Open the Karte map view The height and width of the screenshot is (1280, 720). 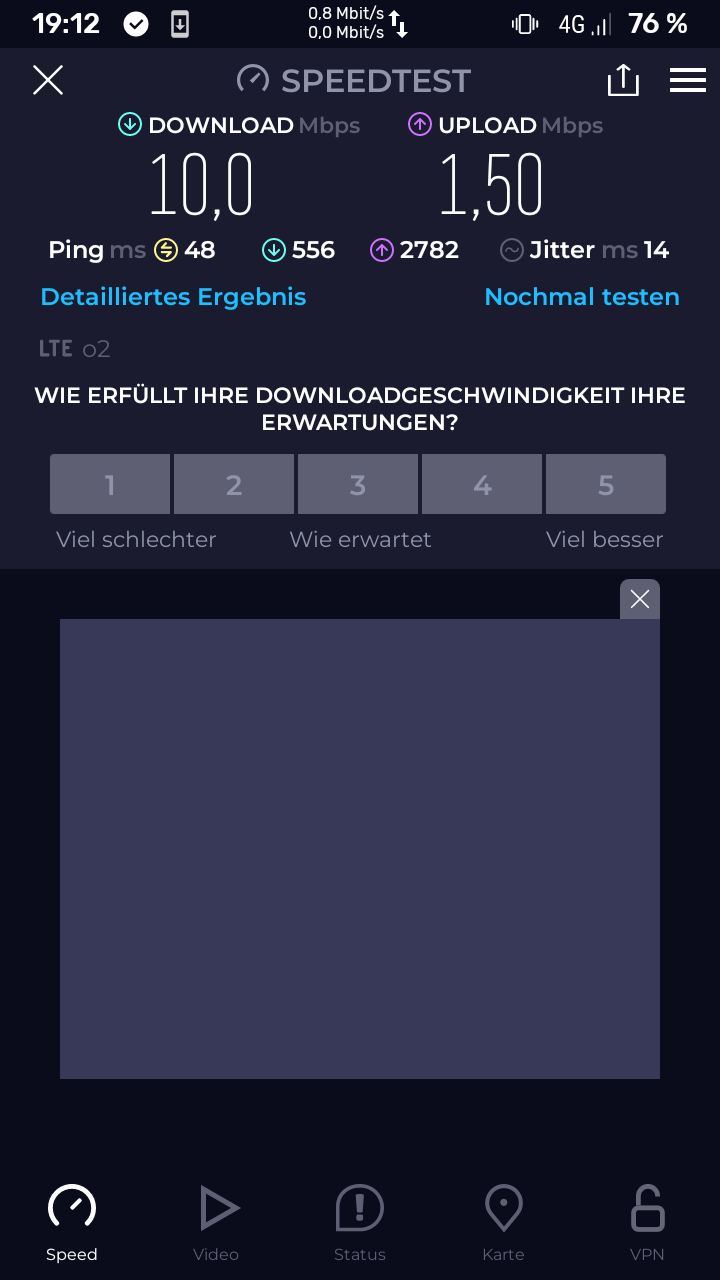point(503,1207)
